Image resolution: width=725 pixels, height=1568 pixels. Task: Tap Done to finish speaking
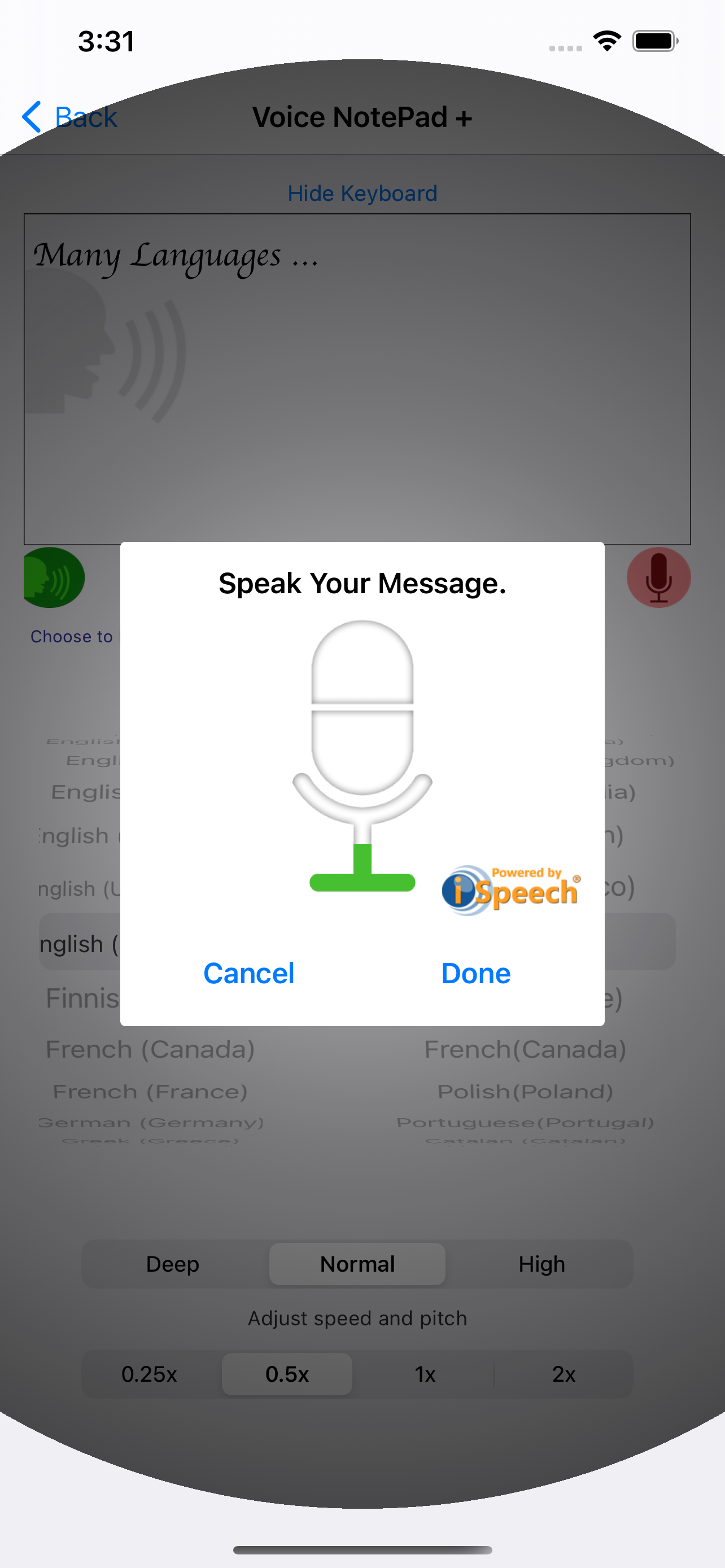click(475, 973)
